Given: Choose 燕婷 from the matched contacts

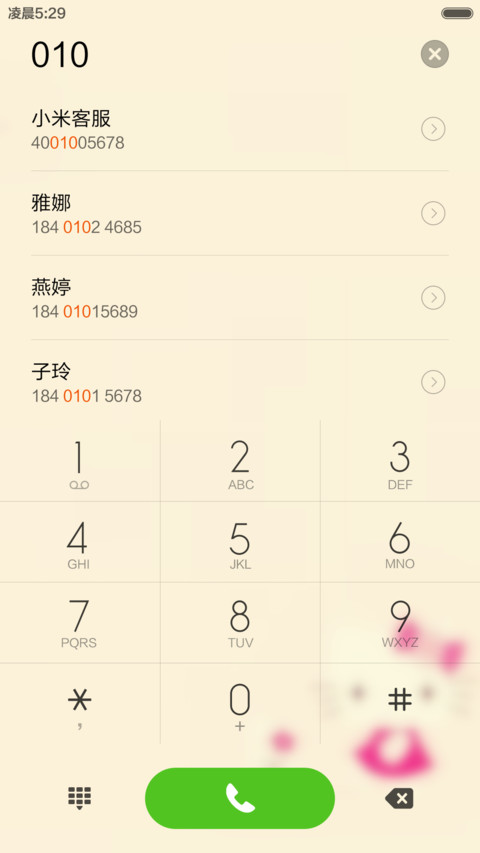Looking at the screenshot, I should [240, 298].
